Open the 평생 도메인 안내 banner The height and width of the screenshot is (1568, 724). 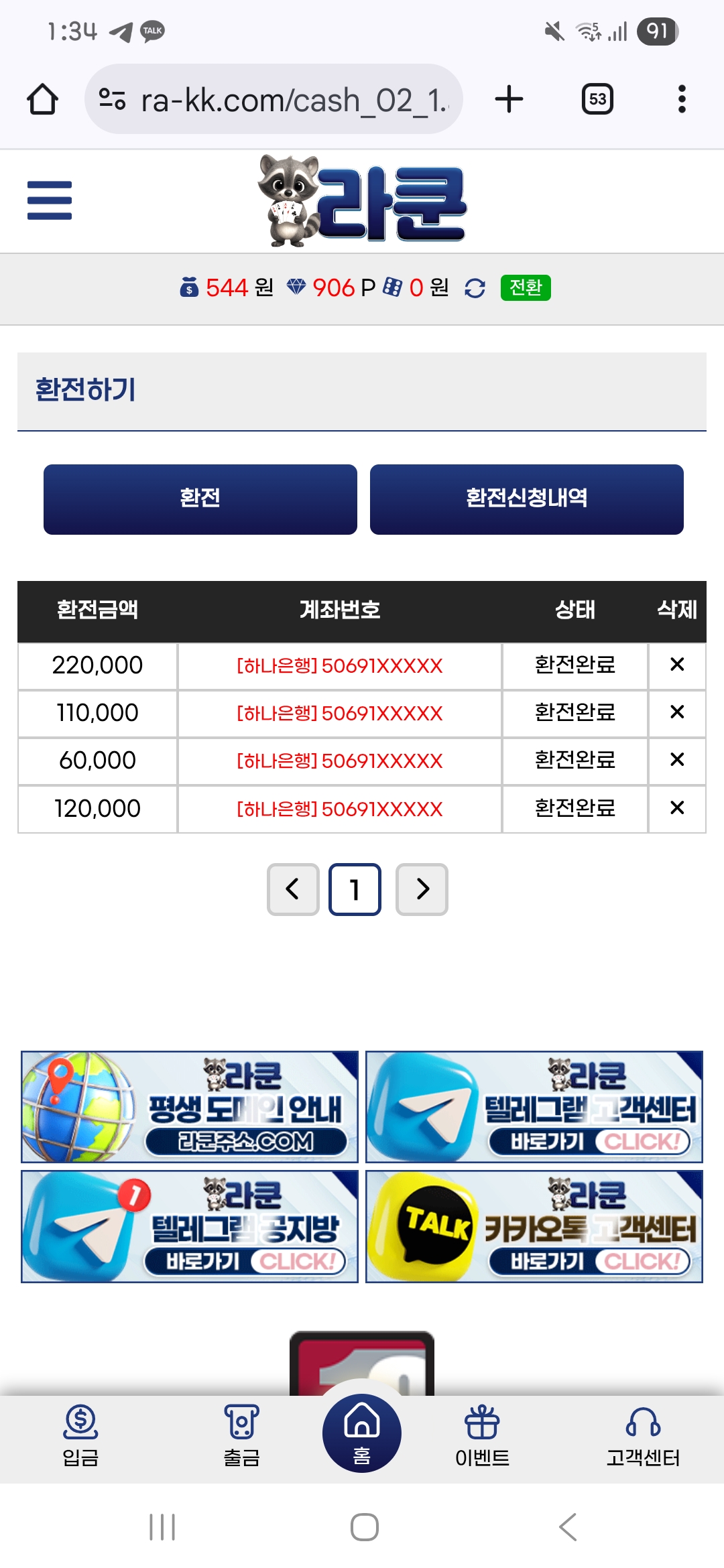click(x=190, y=1106)
